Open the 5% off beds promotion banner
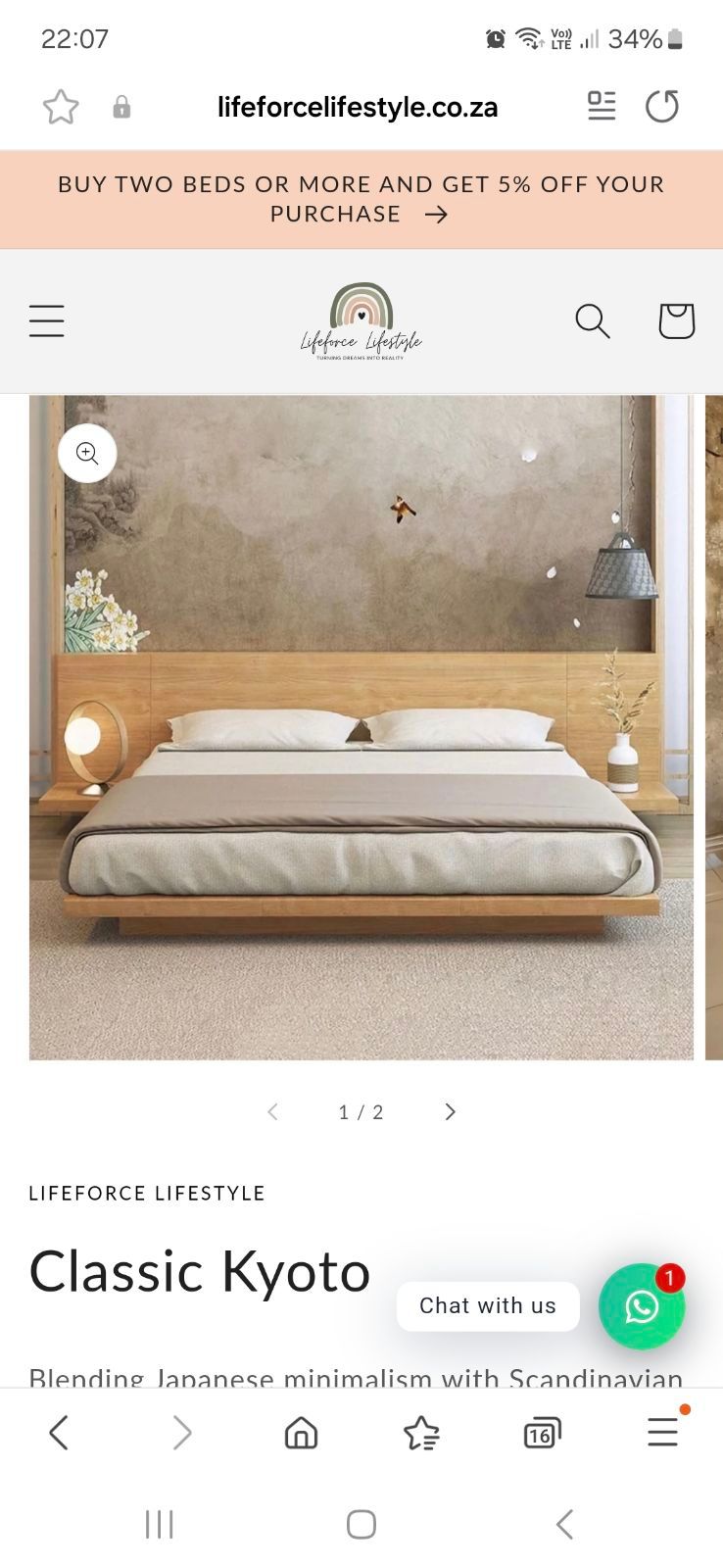This screenshot has height=1568, width=723. click(x=361, y=199)
